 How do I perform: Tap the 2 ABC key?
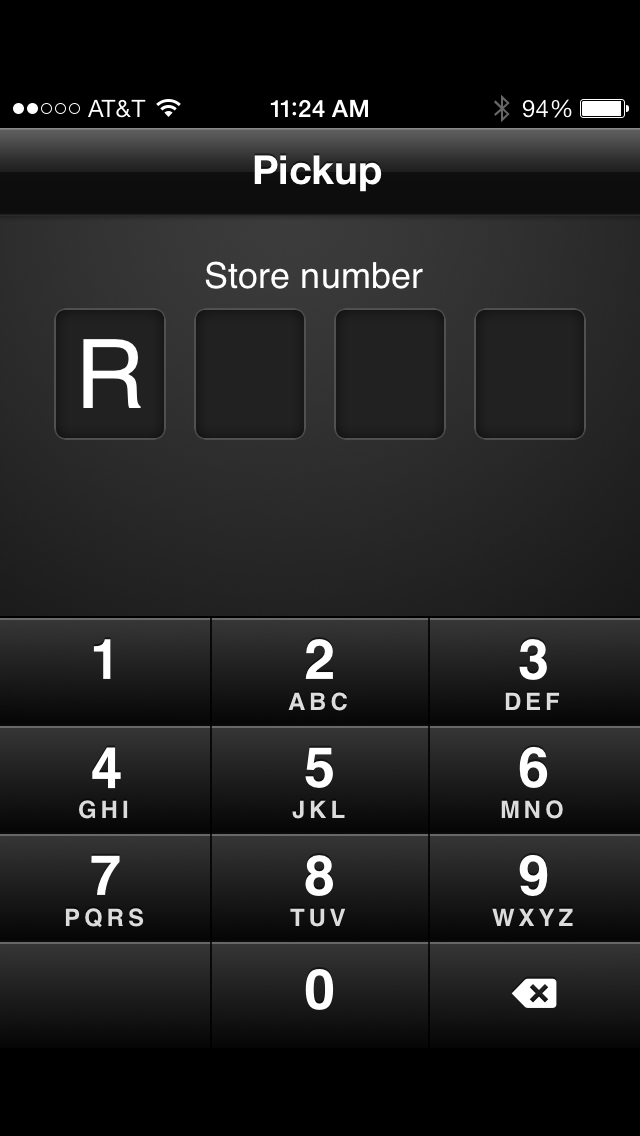pyautogui.click(x=320, y=672)
